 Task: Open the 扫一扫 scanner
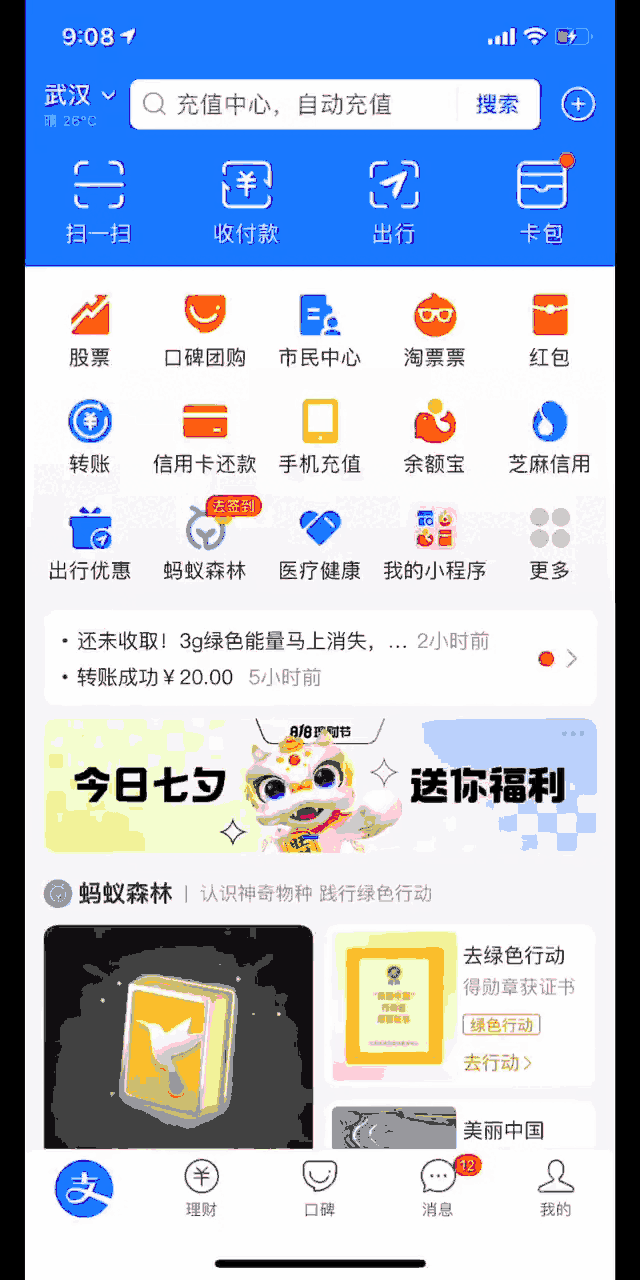[98, 202]
